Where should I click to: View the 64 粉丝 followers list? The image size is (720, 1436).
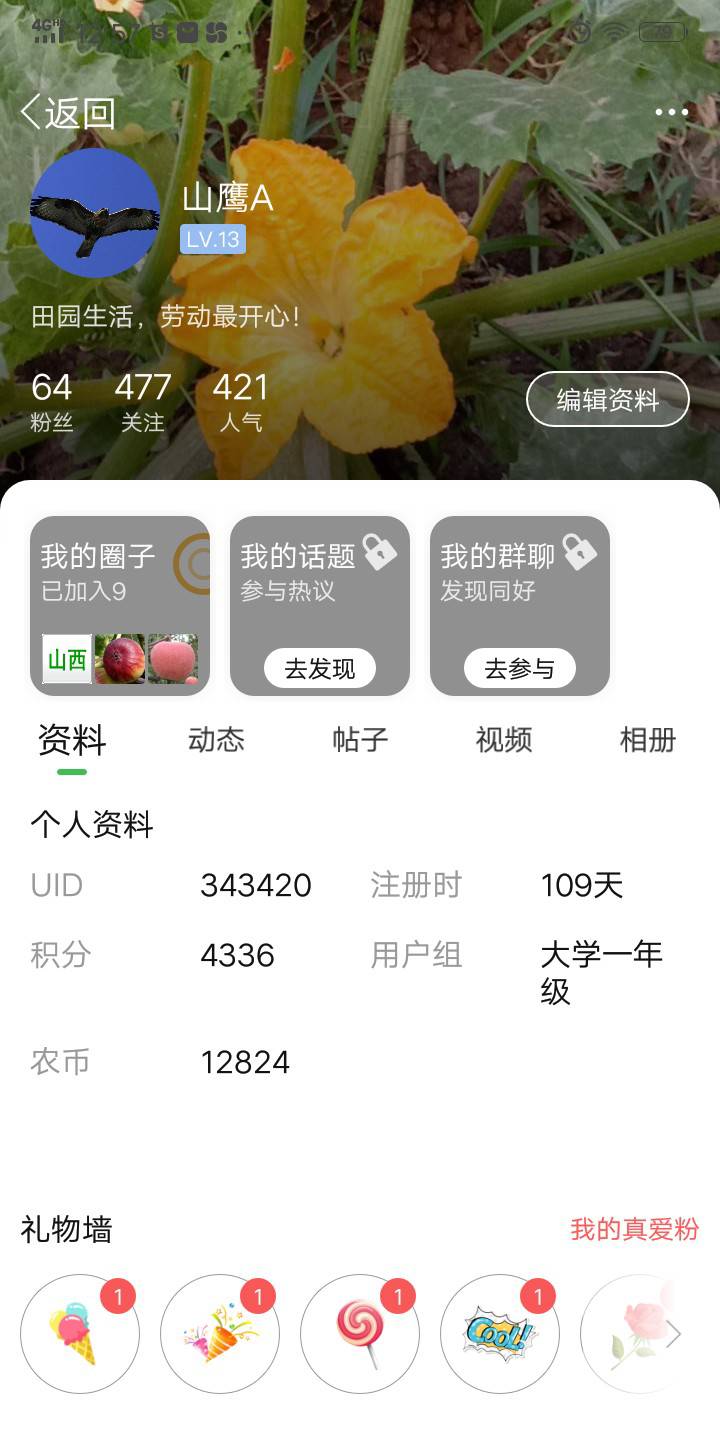point(52,401)
